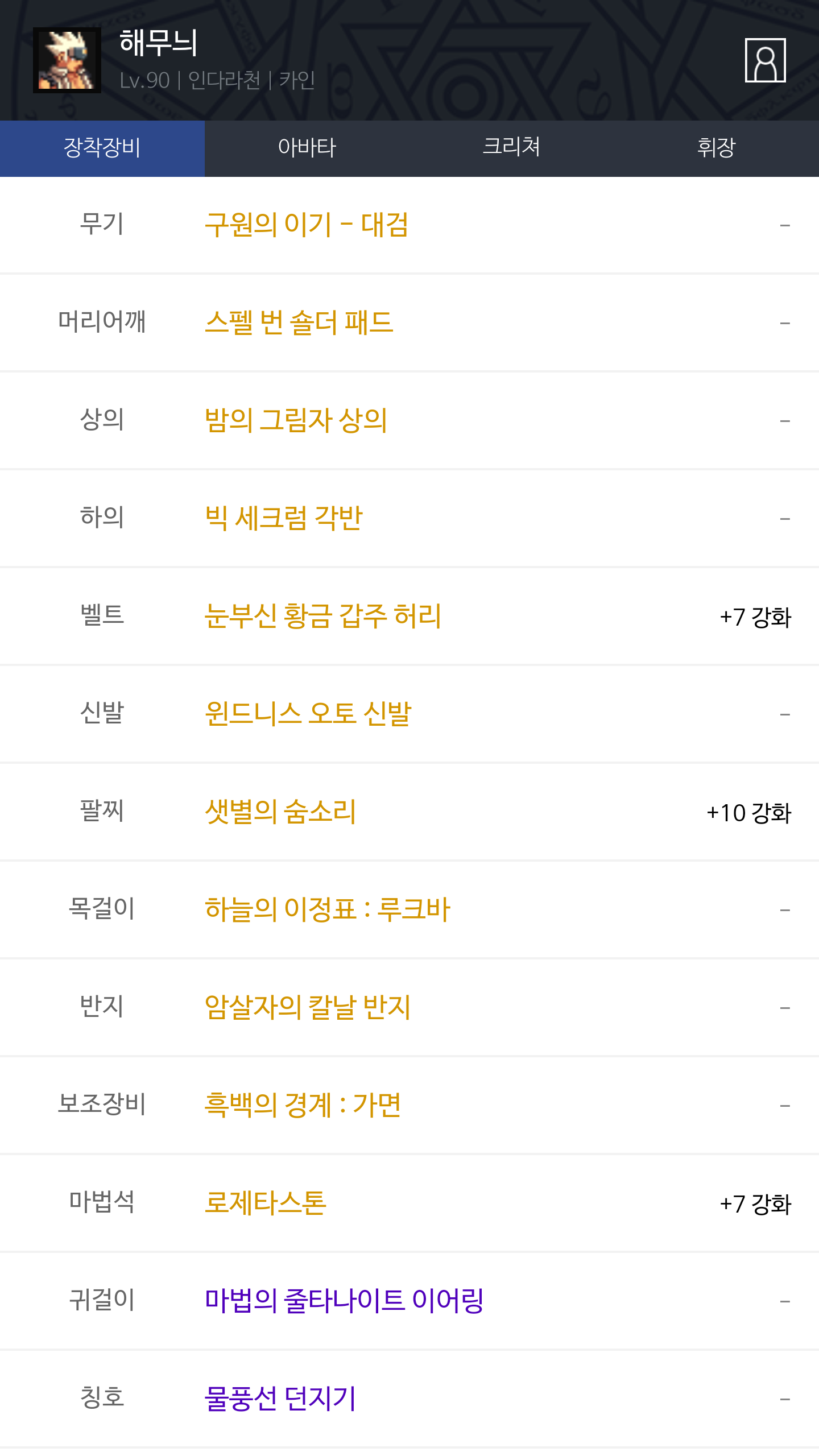This screenshot has width=819, height=1456.
Task: Switch to the 휘장 tab
Action: (x=716, y=148)
